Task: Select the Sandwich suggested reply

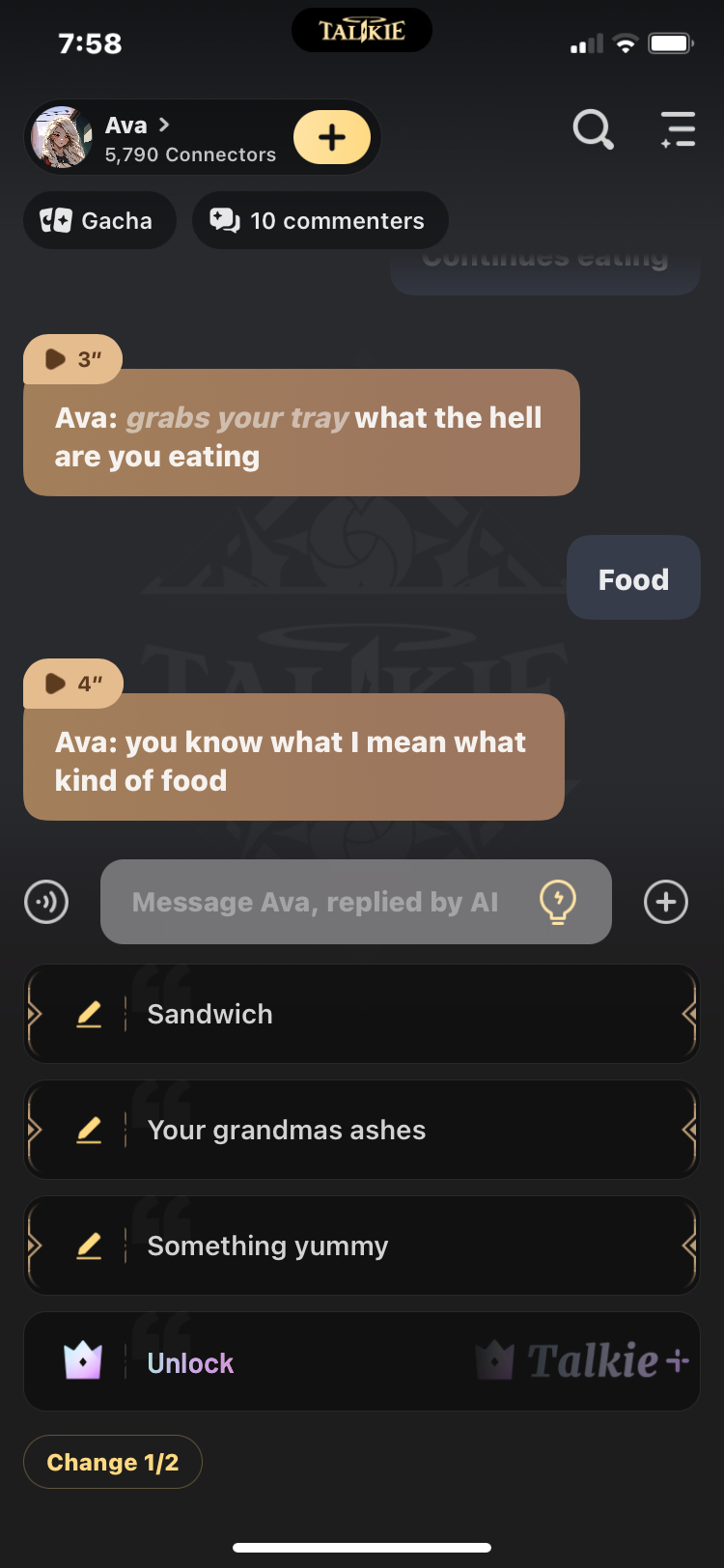Action: [x=361, y=1015]
